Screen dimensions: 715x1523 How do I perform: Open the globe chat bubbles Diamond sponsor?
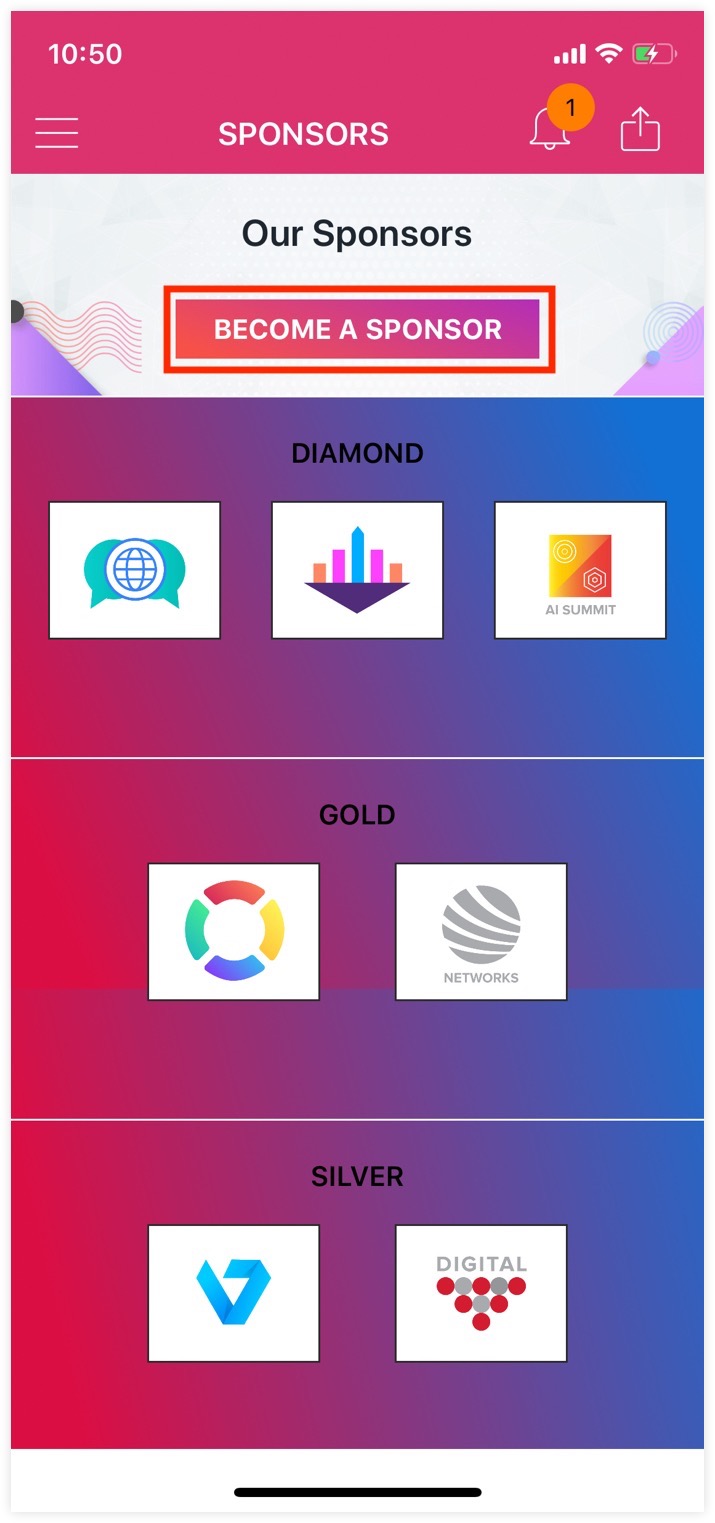134,570
